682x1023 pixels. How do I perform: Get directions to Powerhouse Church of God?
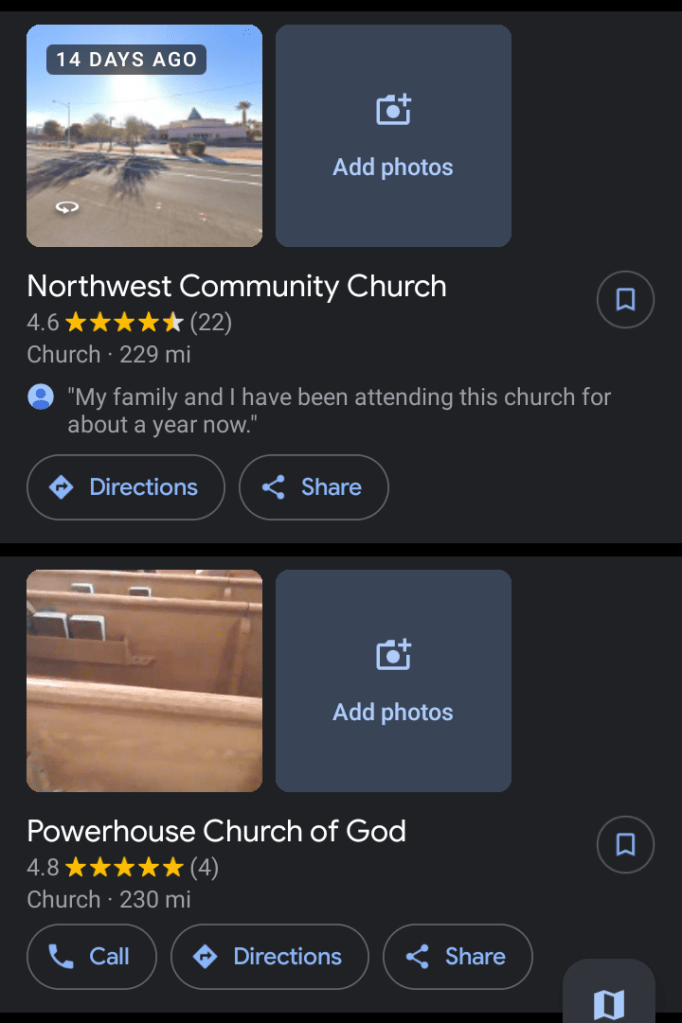click(270, 956)
